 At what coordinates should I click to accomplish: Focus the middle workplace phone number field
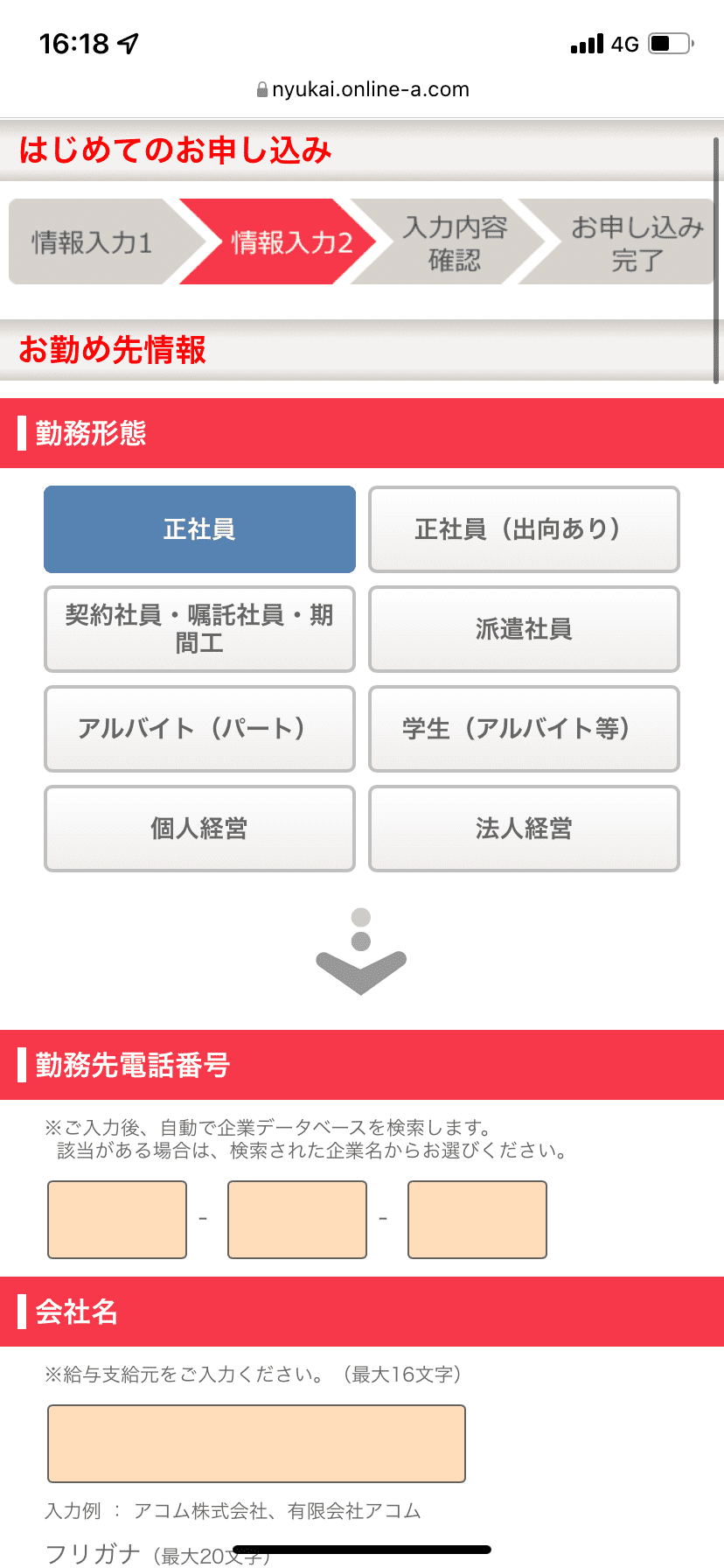297,1220
